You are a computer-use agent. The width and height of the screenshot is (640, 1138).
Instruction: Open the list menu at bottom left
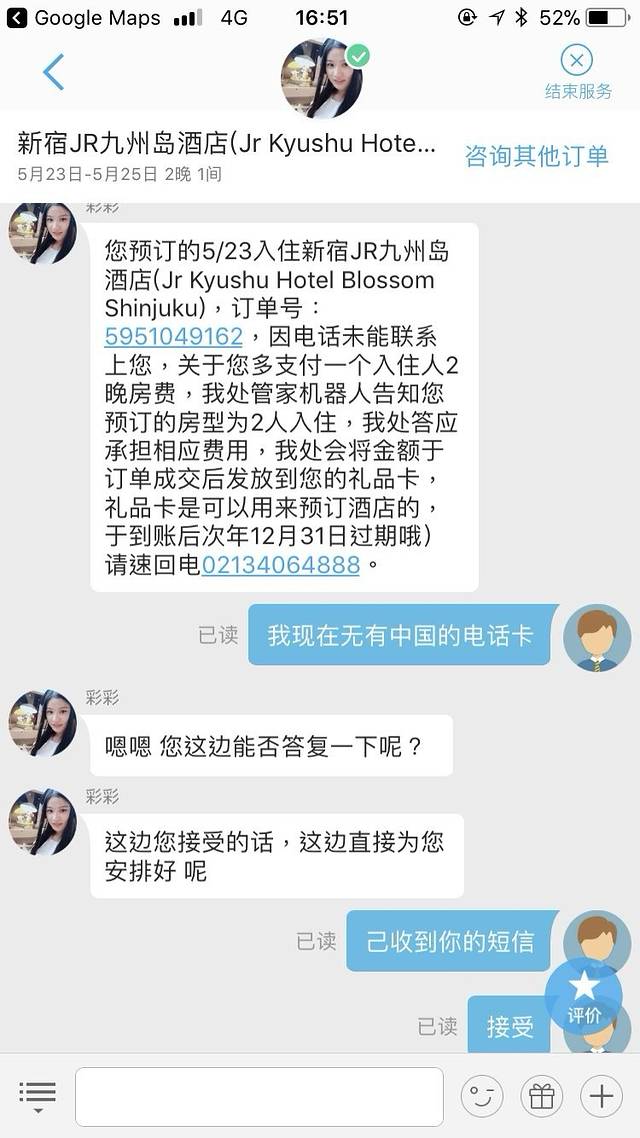click(38, 1095)
